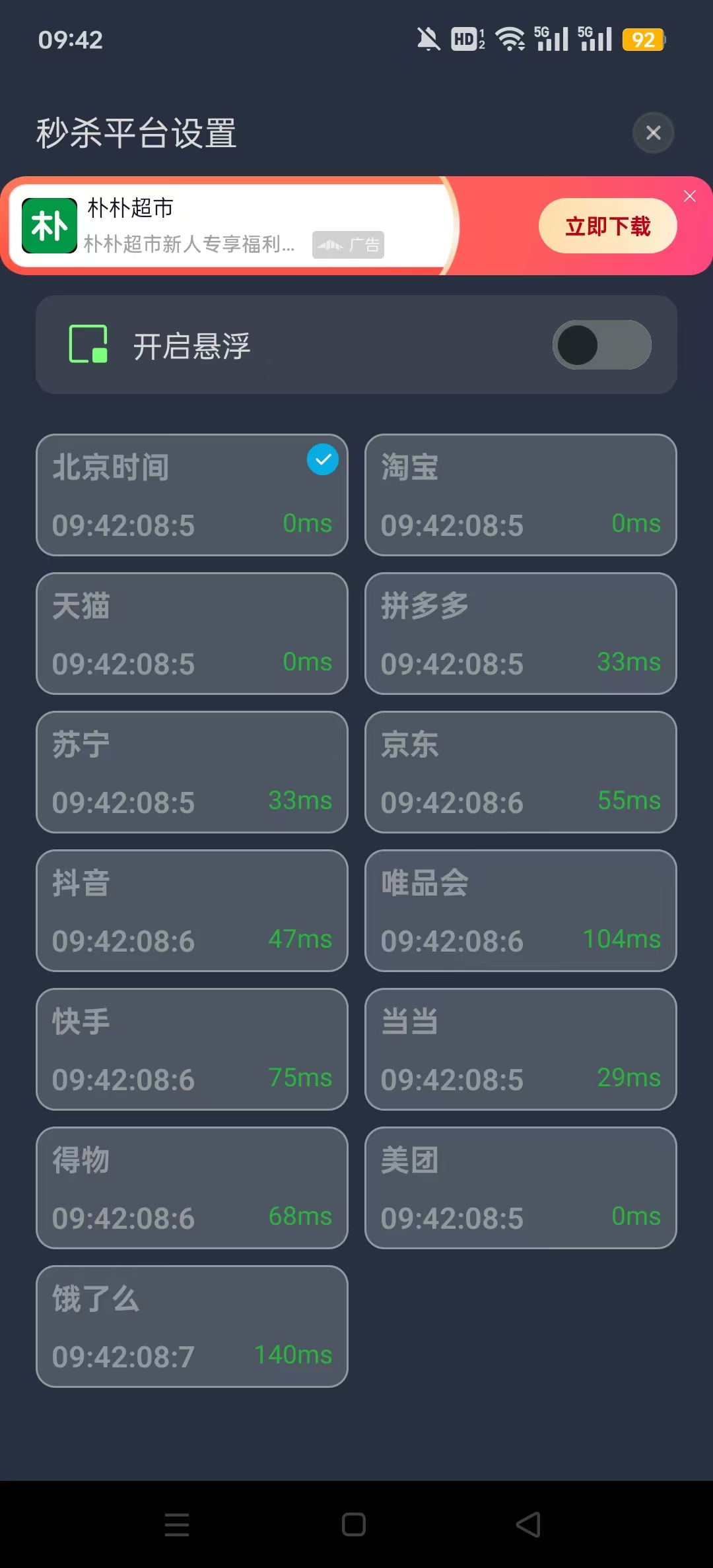Pick the 美团 platform card

tap(520, 1188)
